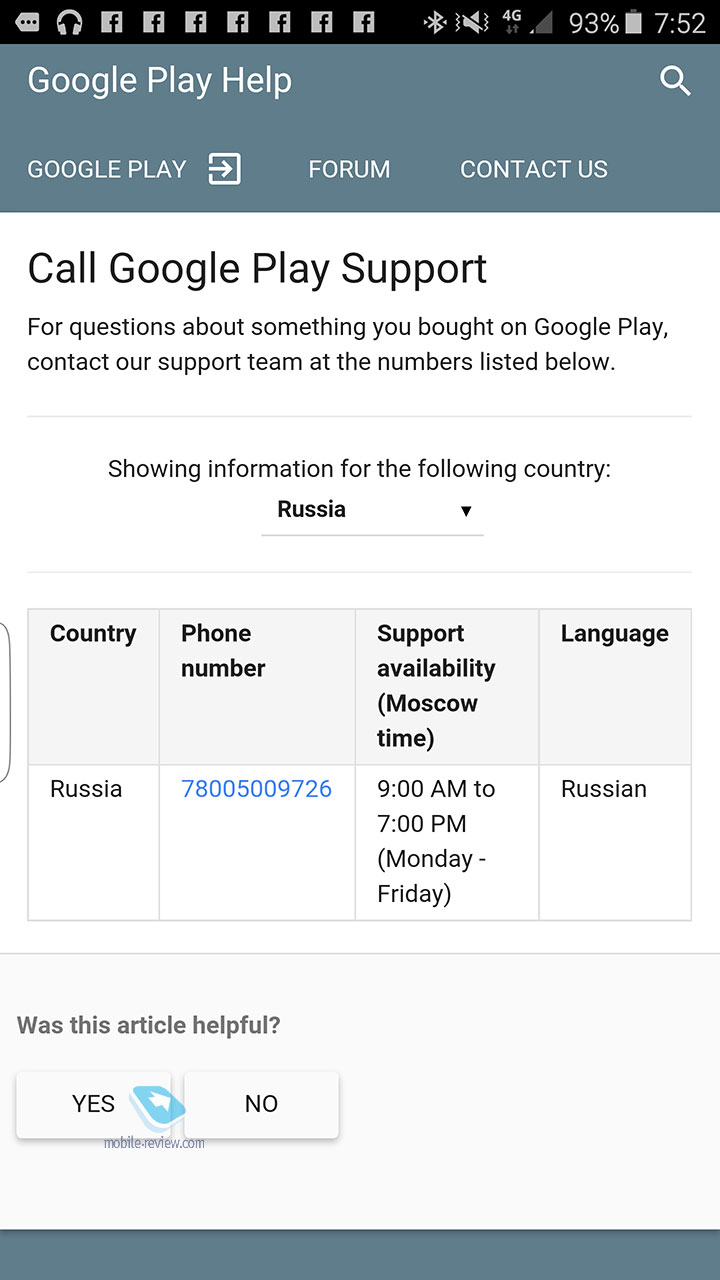Answer No to article helpful
The image size is (720, 1280).
point(261,1104)
